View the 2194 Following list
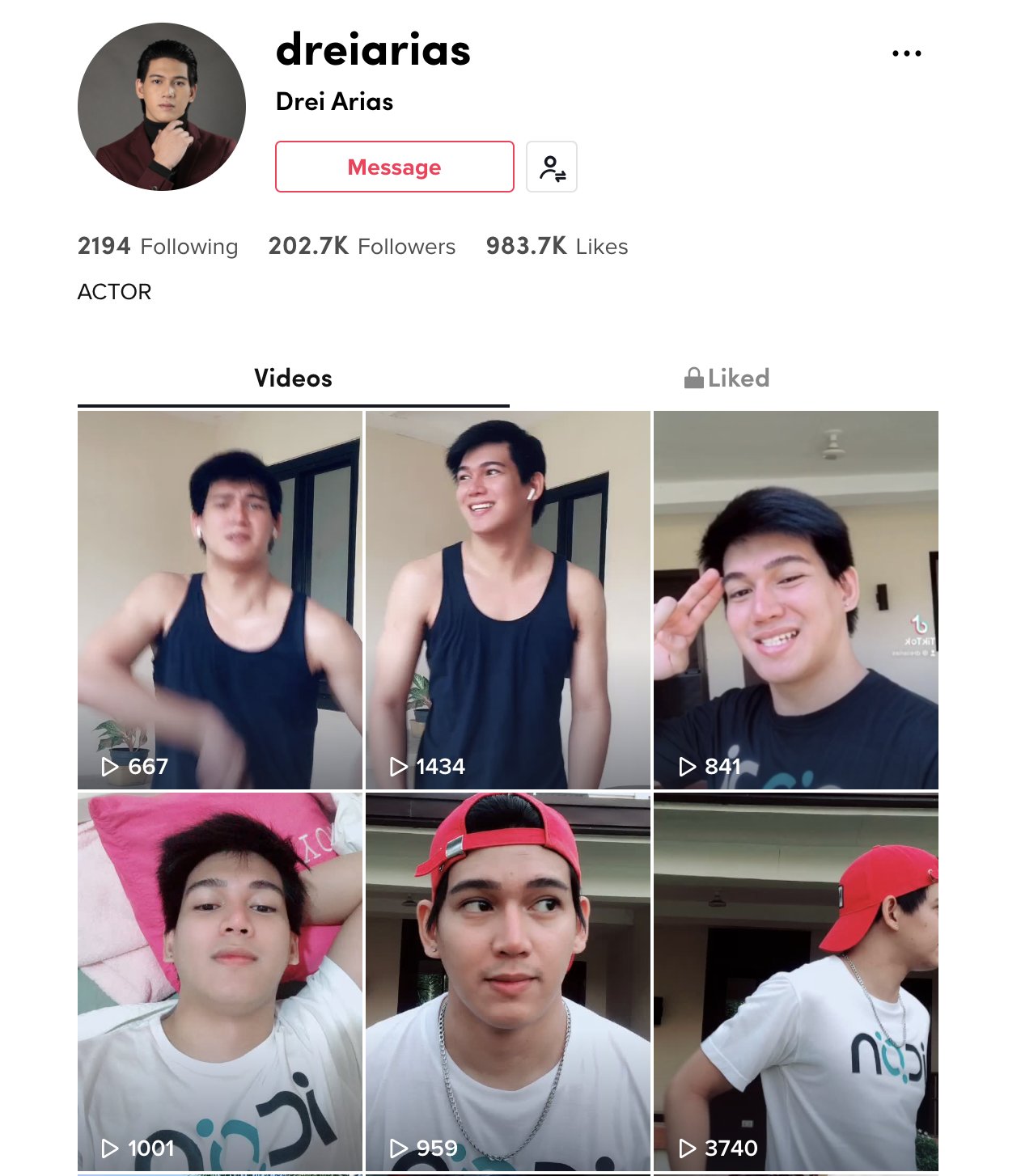1021x1176 pixels. click(158, 246)
